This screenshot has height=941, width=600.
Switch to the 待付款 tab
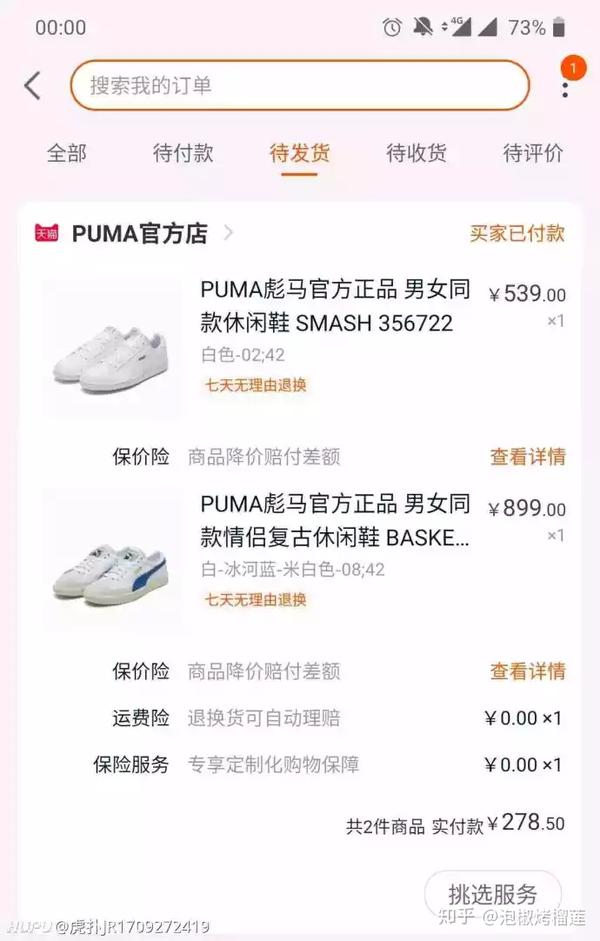183,153
